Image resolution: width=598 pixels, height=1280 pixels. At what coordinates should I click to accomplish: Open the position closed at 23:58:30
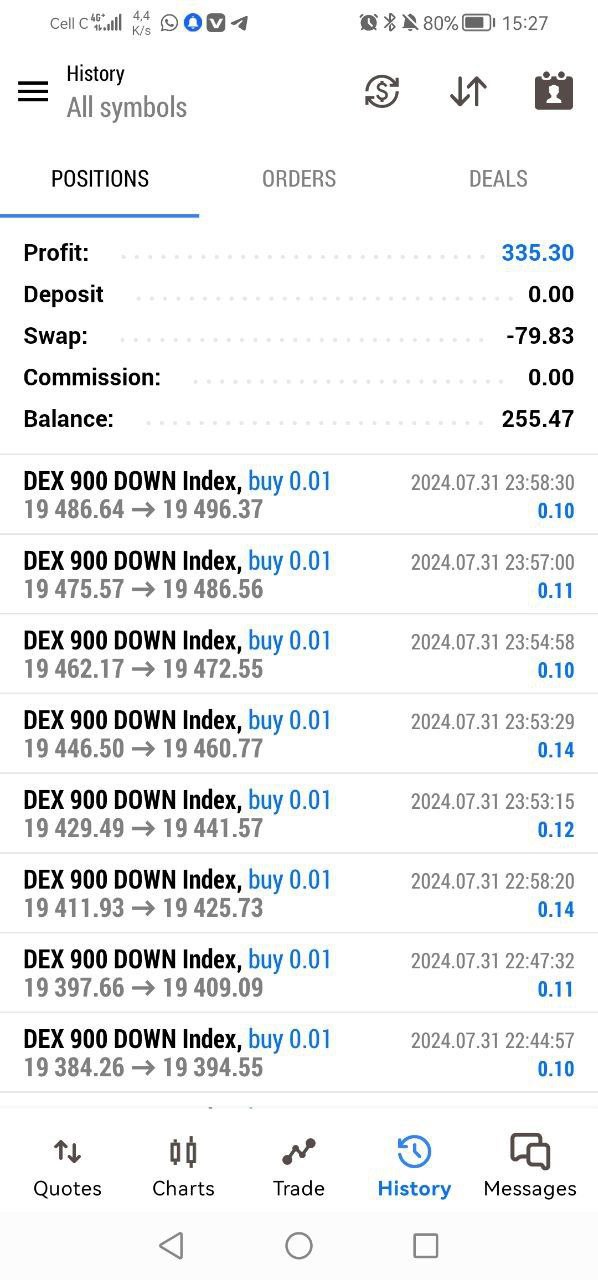(299, 495)
